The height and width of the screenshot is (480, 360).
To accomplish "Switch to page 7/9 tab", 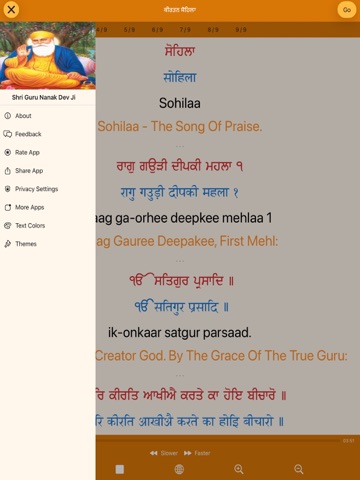I will coord(185,30).
